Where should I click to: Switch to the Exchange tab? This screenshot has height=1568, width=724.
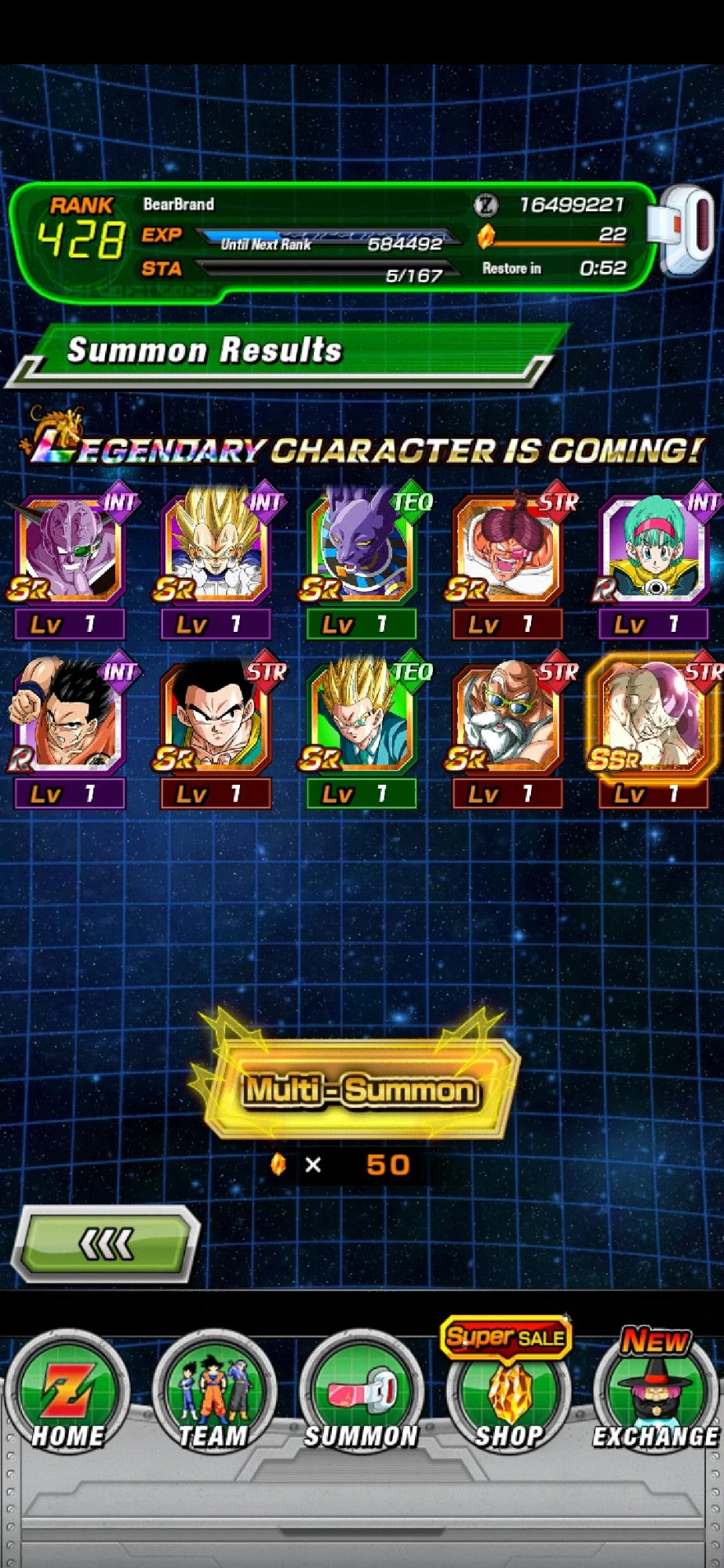coord(656,1392)
